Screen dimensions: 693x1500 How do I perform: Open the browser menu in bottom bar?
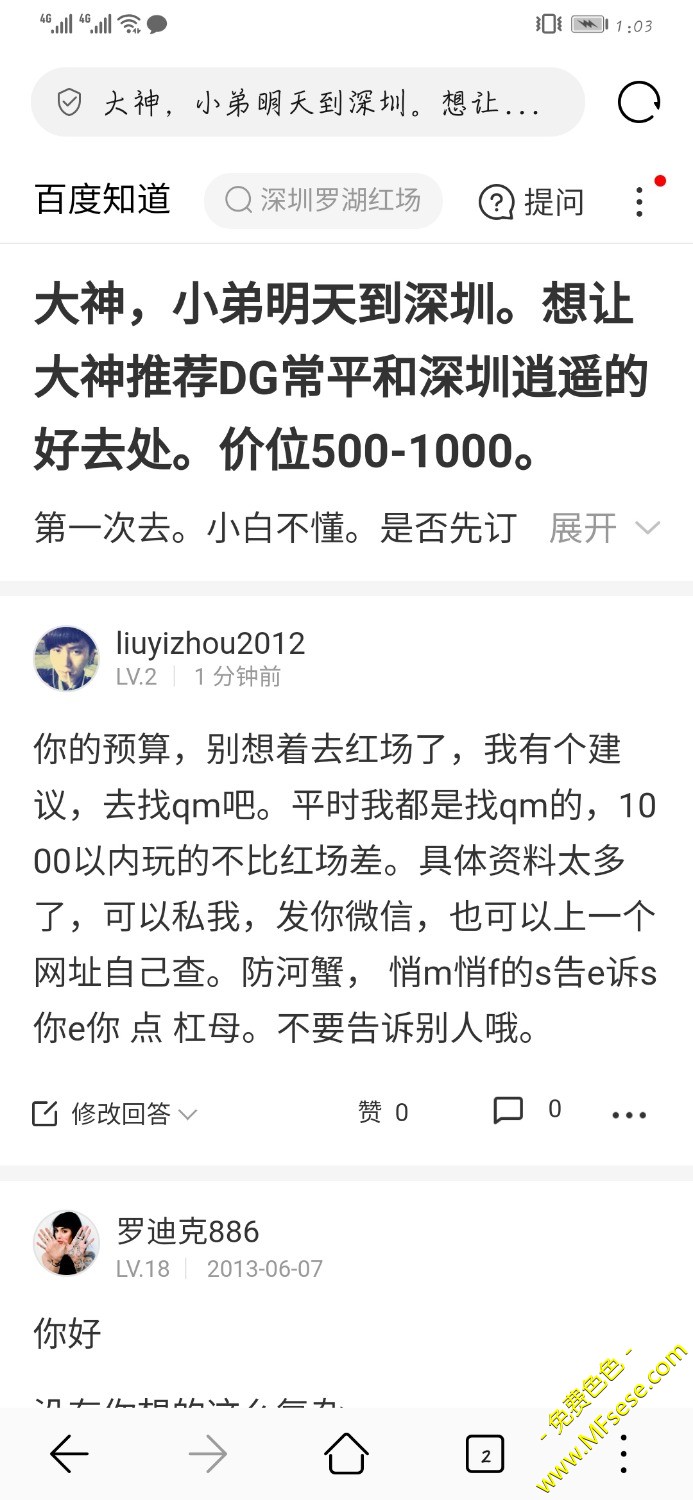point(623,1454)
